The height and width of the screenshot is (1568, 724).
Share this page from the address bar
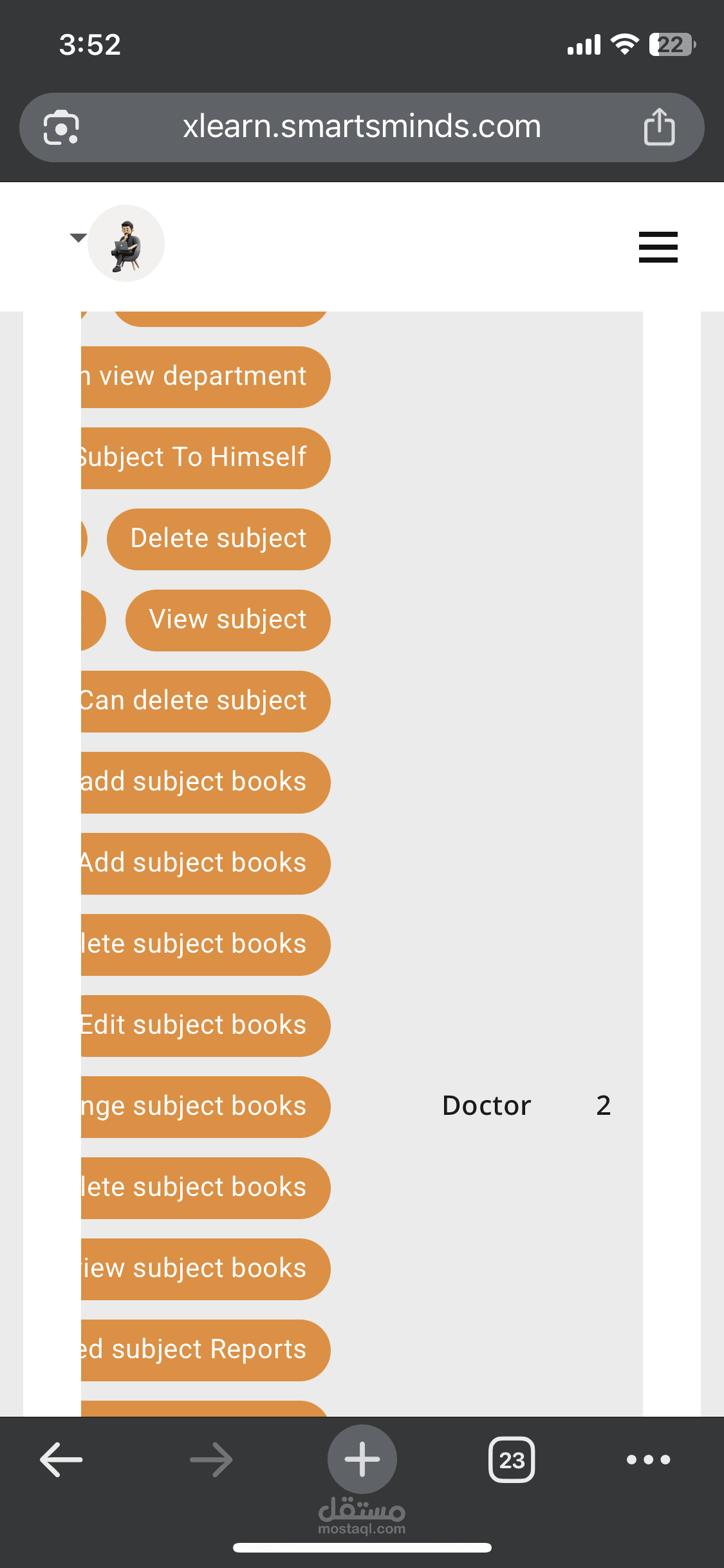pos(659,127)
